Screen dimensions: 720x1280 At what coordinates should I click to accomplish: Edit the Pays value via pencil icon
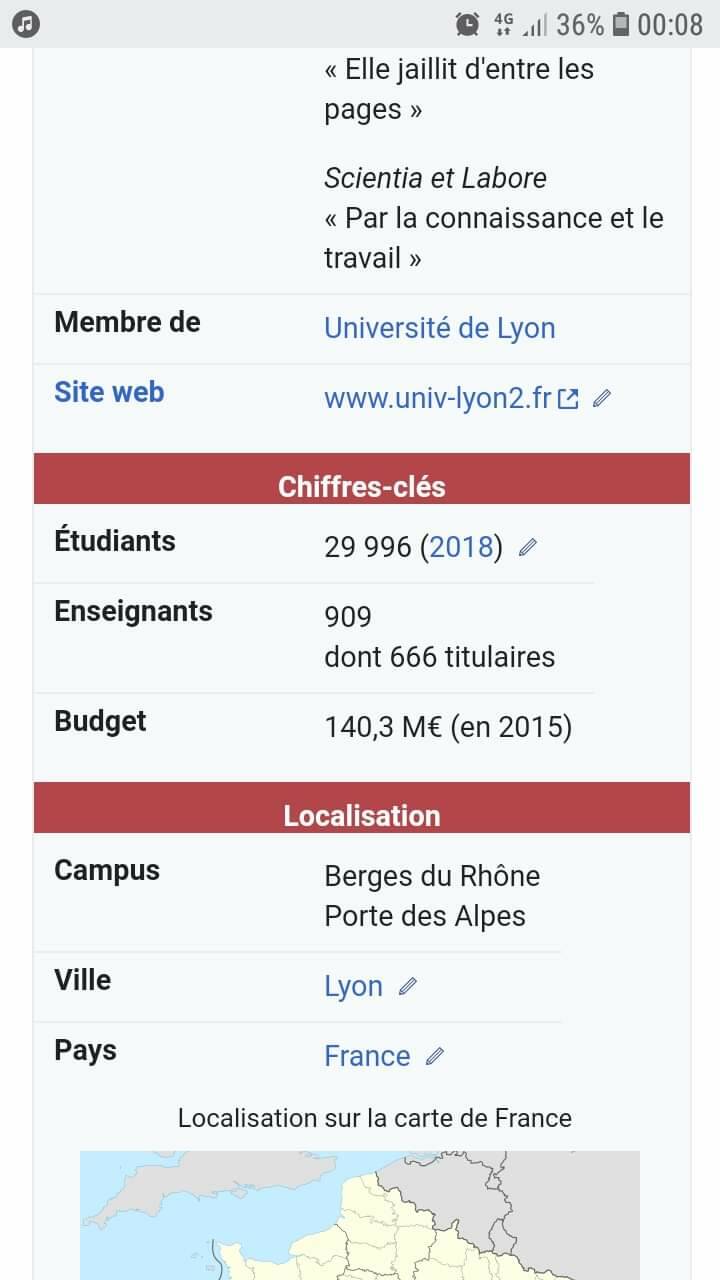click(434, 1056)
